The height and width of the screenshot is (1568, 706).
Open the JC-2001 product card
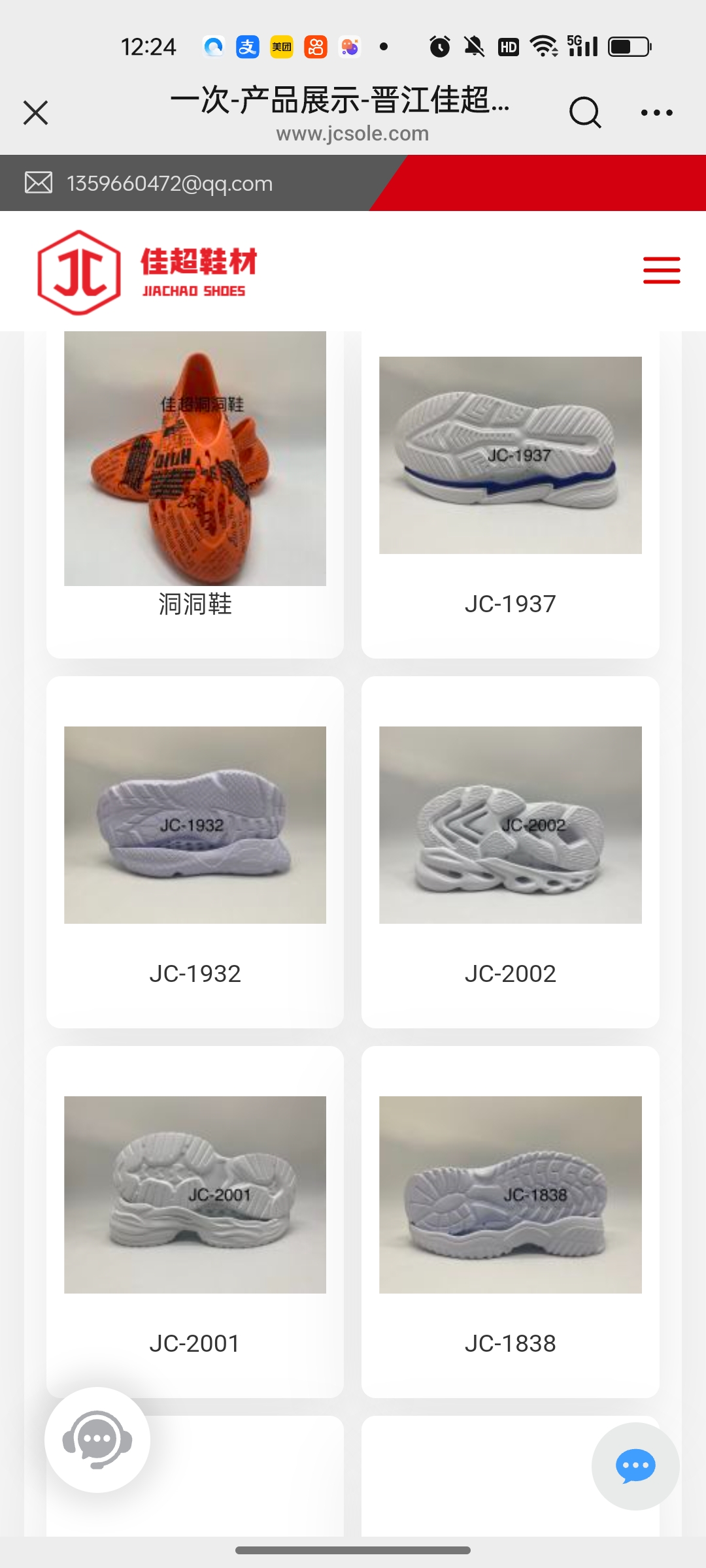[195, 1219]
